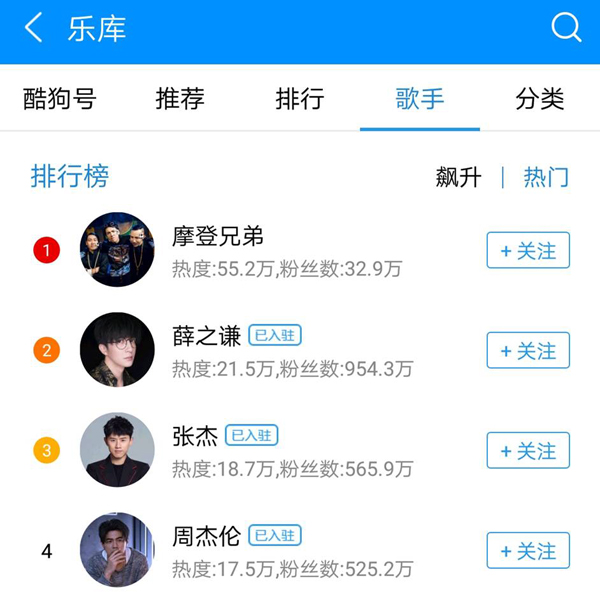Follow 摩登兄弟 with the 关注 button
Image resolution: width=600 pixels, height=603 pixels.
pos(528,251)
